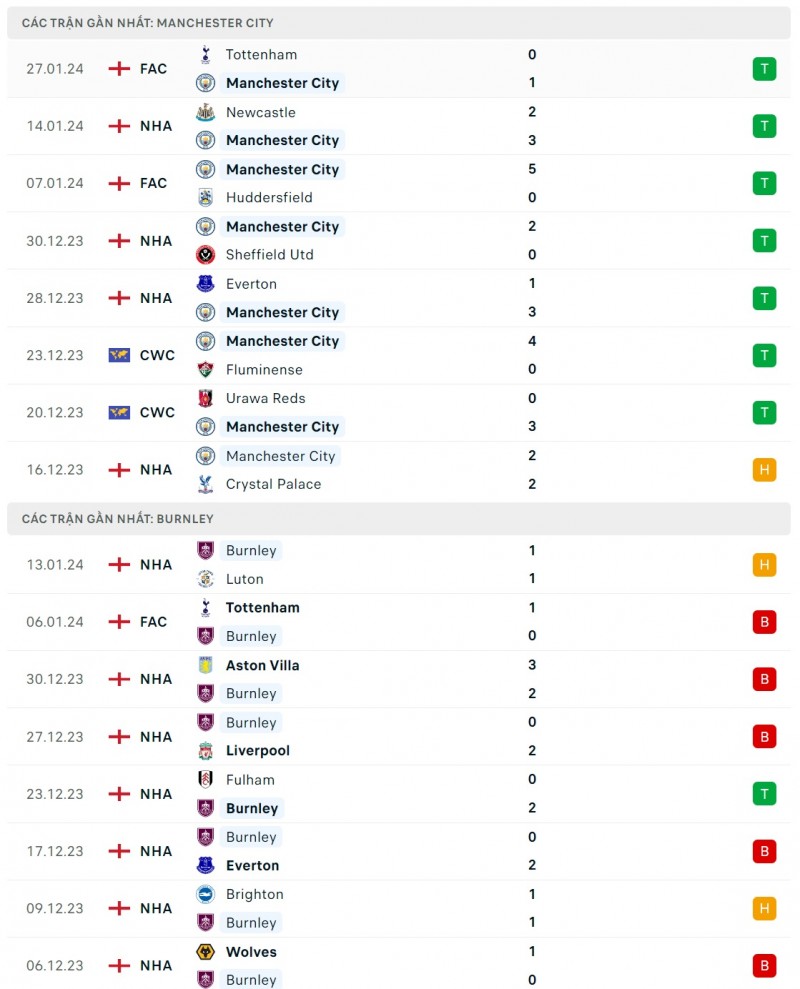Open the Manchester City vs Huddersfield match
Image resolution: width=800 pixels, height=989 pixels.
tap(400, 183)
